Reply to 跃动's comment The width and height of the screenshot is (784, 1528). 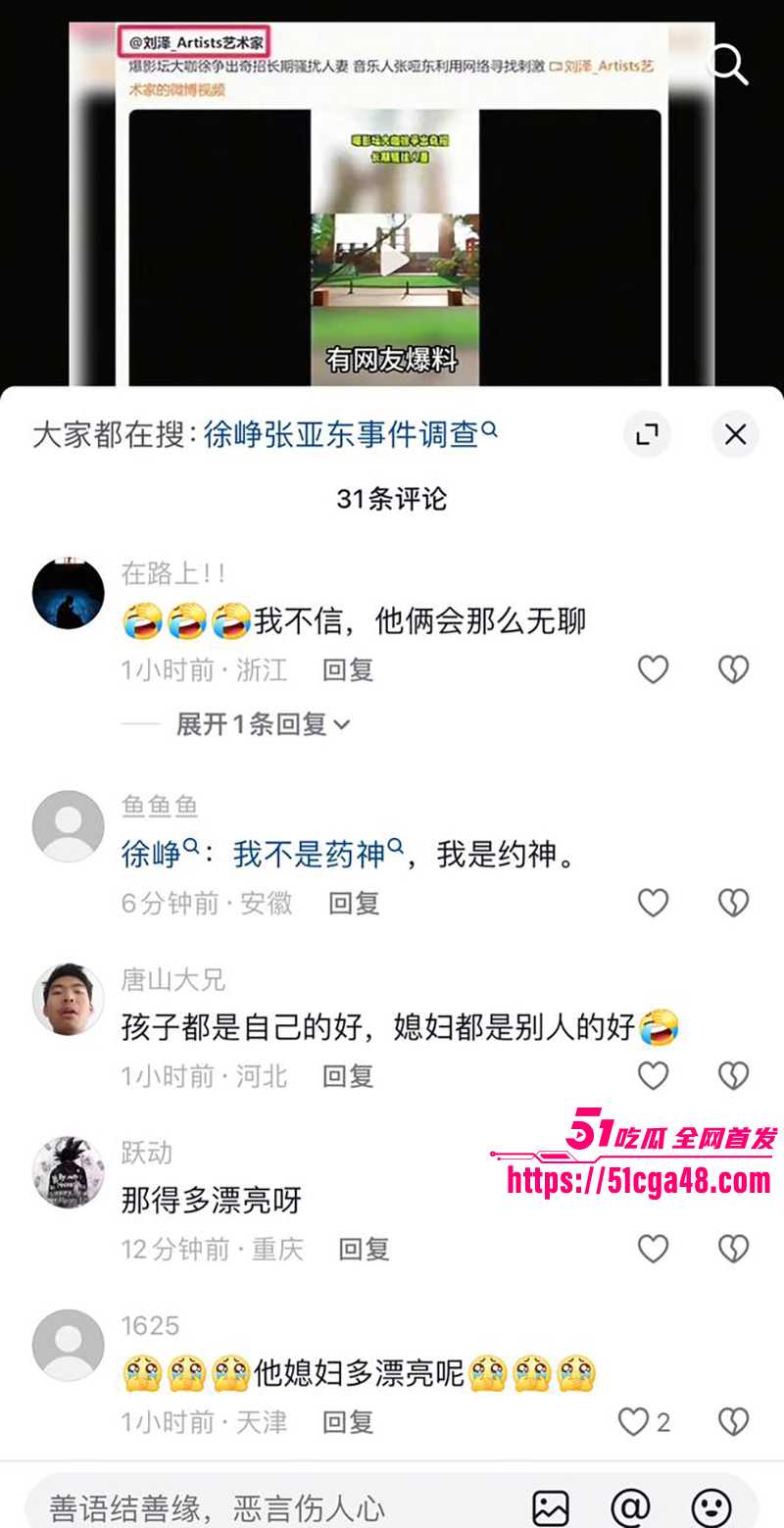(364, 1249)
